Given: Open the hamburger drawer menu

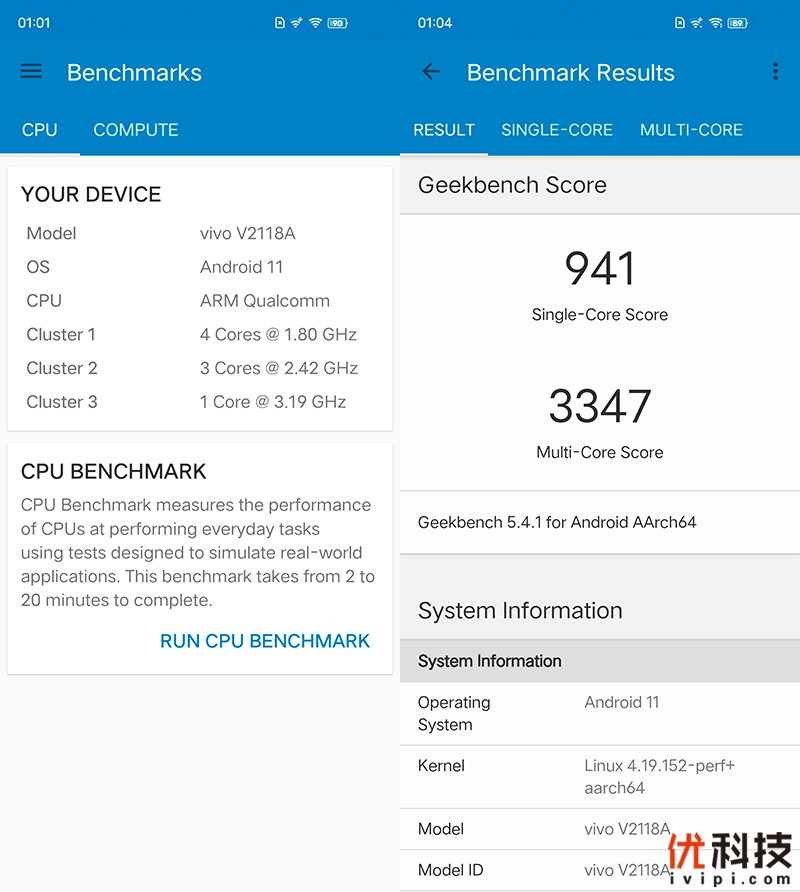Looking at the screenshot, I should 31,71.
